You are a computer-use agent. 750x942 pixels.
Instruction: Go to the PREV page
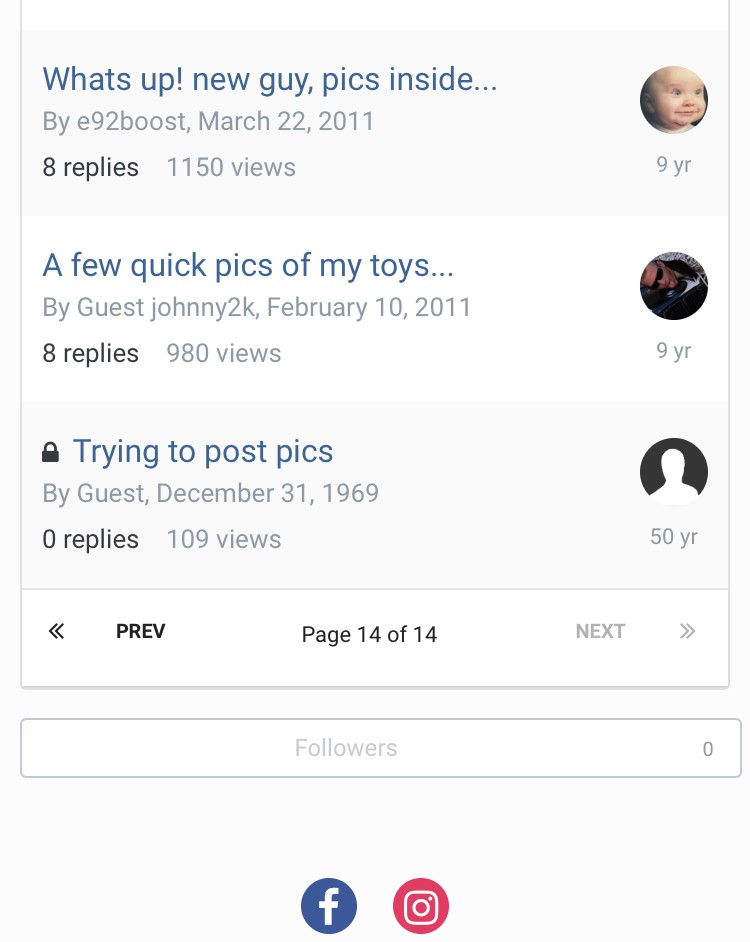click(x=141, y=631)
